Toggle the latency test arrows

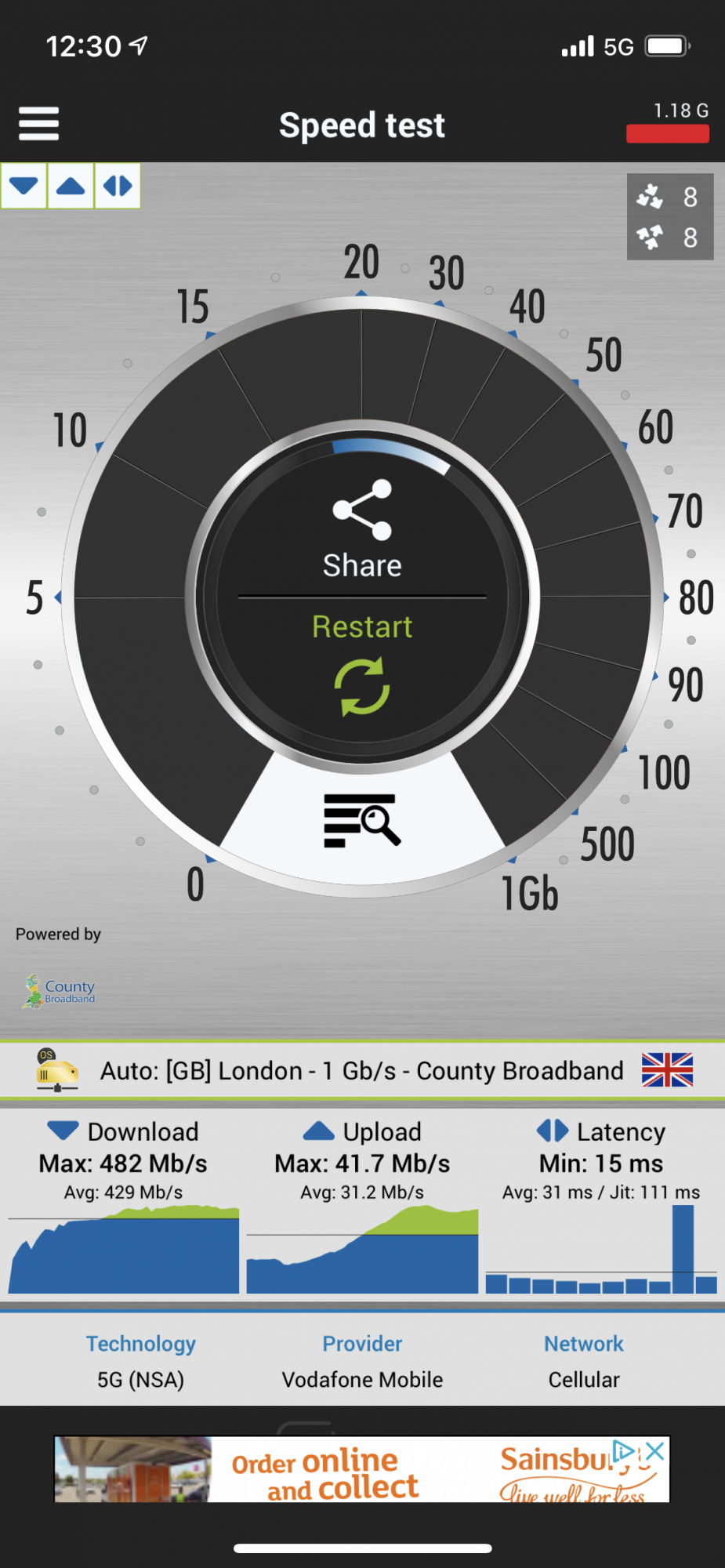pos(118,187)
